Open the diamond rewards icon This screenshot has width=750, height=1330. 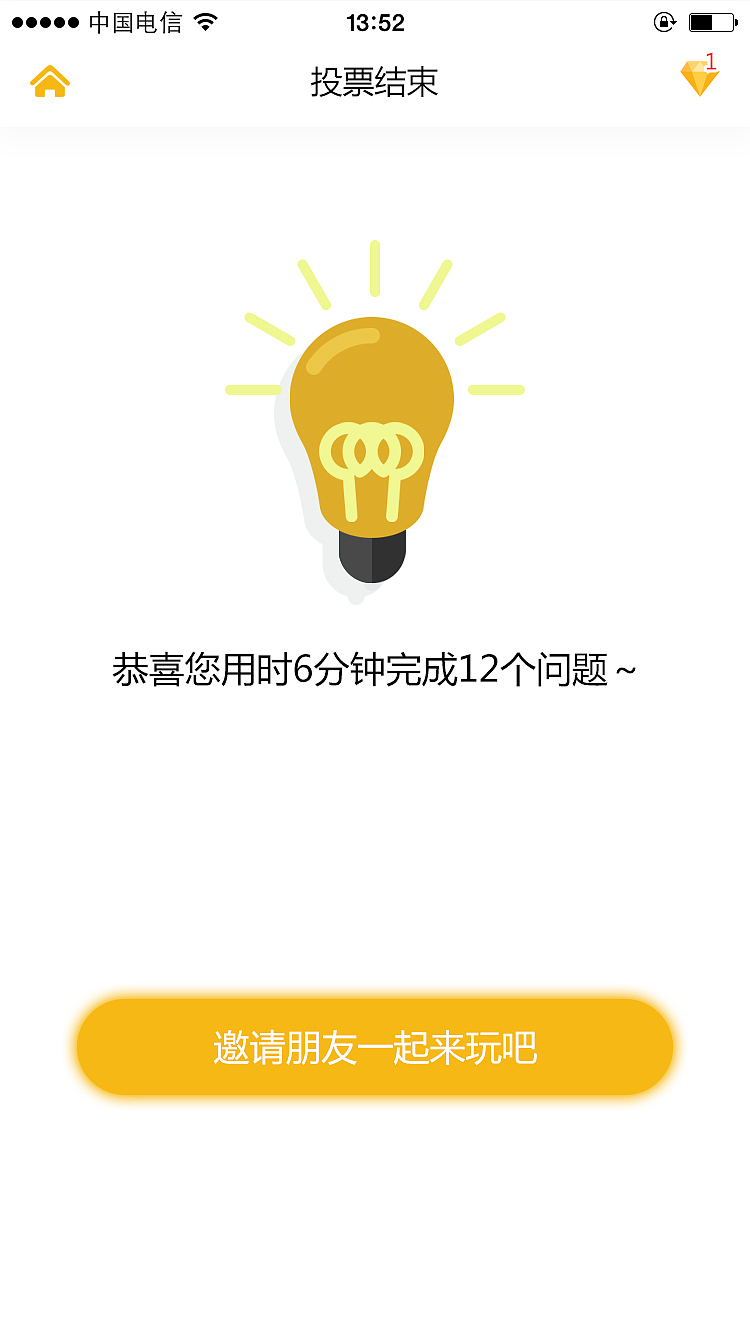pyautogui.click(x=700, y=80)
